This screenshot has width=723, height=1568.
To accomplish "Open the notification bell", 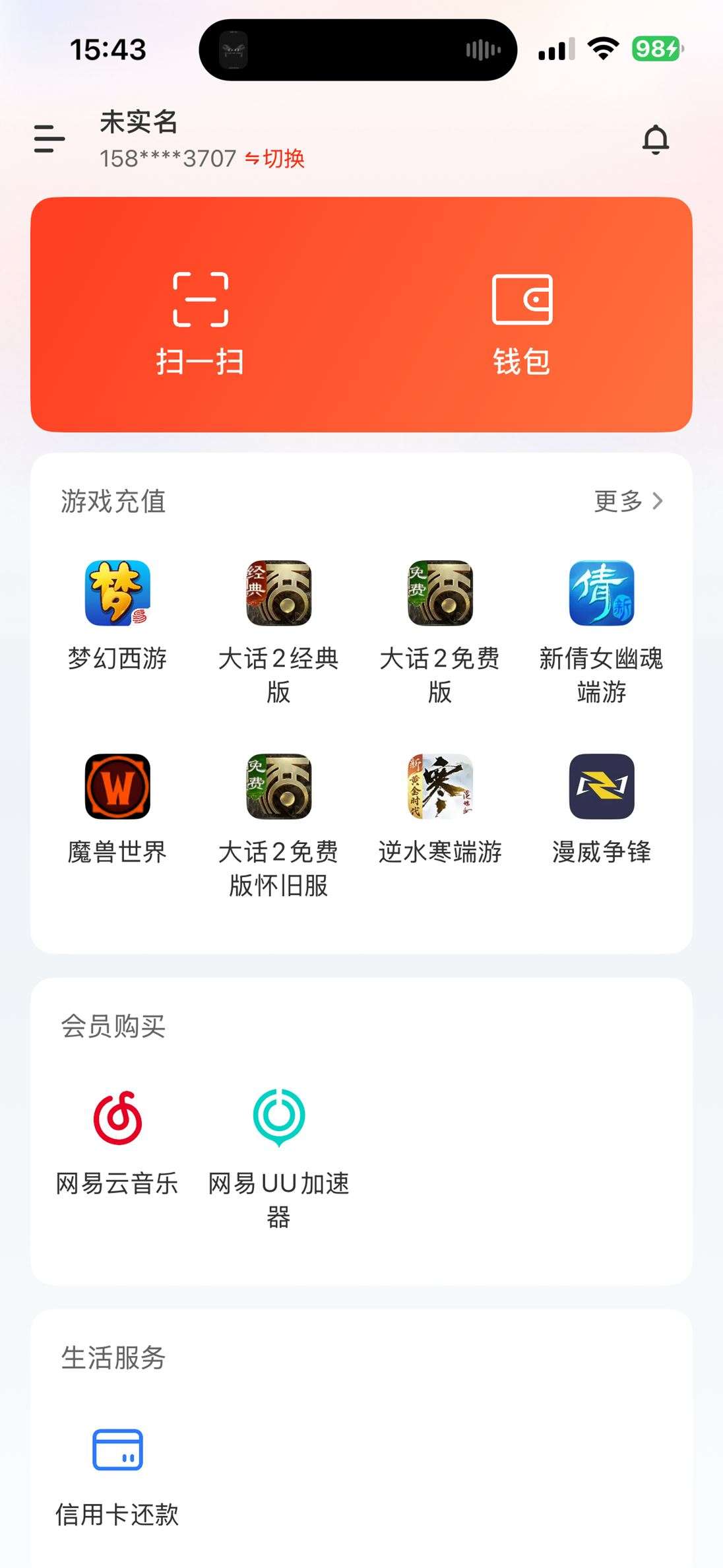I will 656,139.
